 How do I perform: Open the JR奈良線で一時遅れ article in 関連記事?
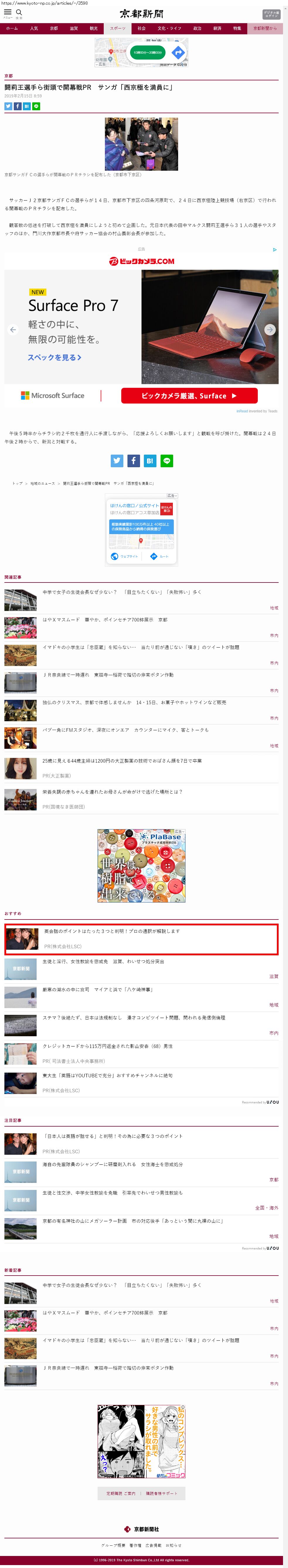[x=108, y=674]
